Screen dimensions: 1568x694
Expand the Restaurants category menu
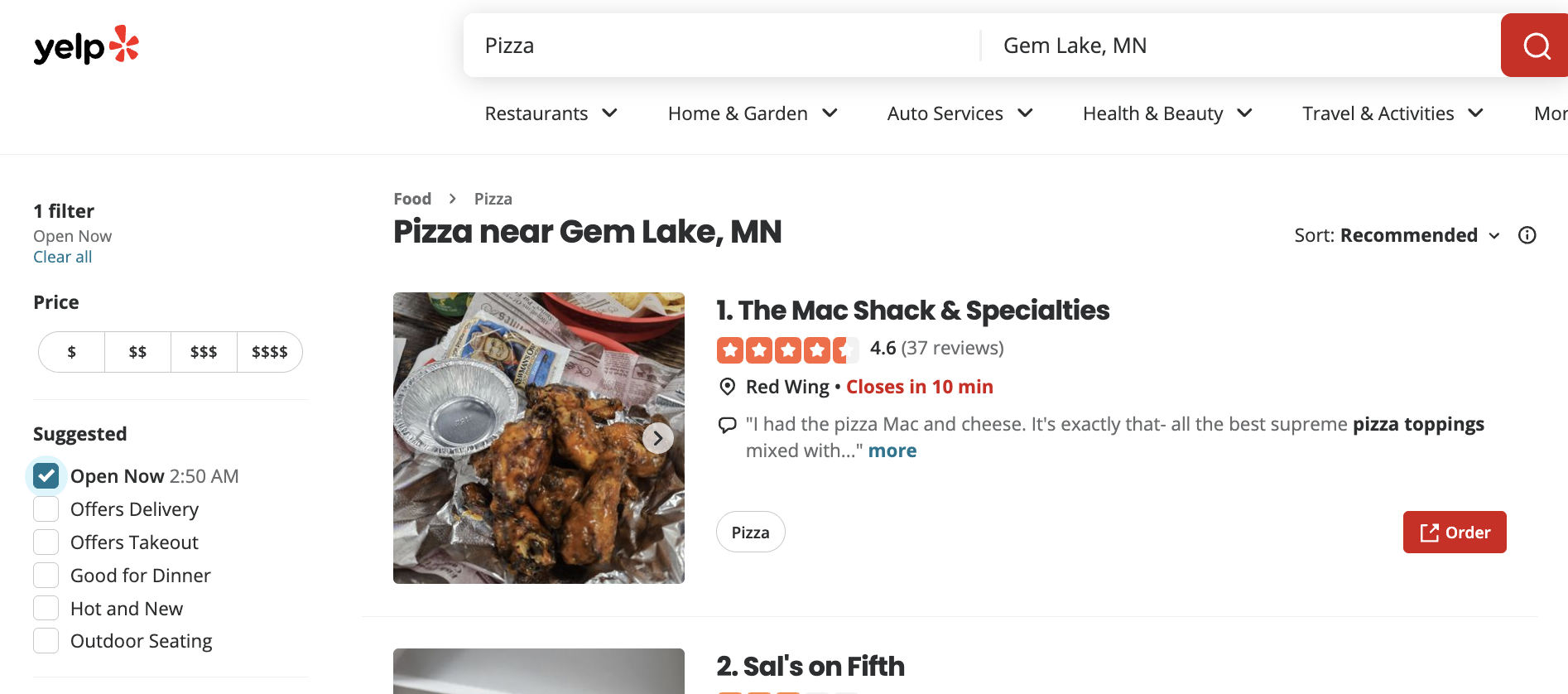pos(551,113)
